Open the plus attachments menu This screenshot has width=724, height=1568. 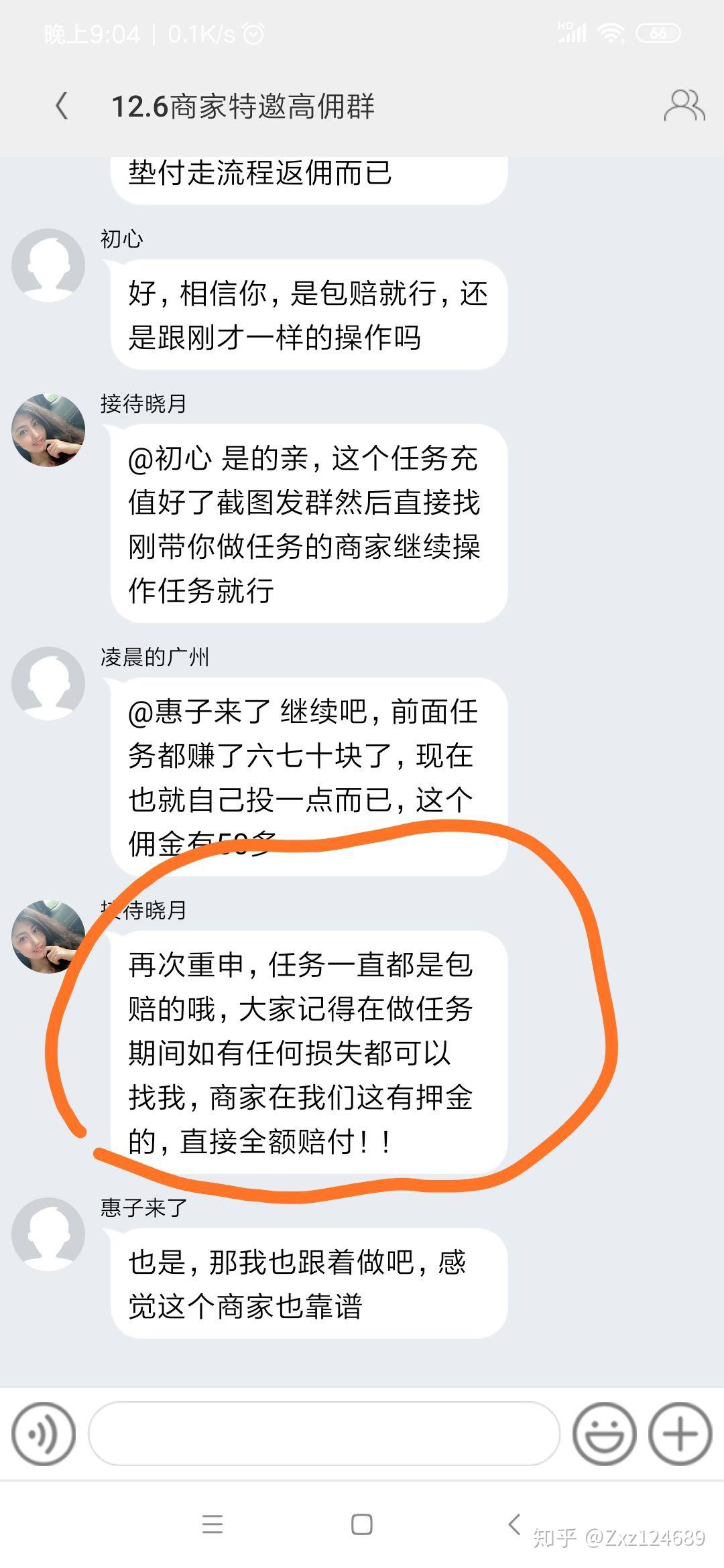click(680, 1434)
